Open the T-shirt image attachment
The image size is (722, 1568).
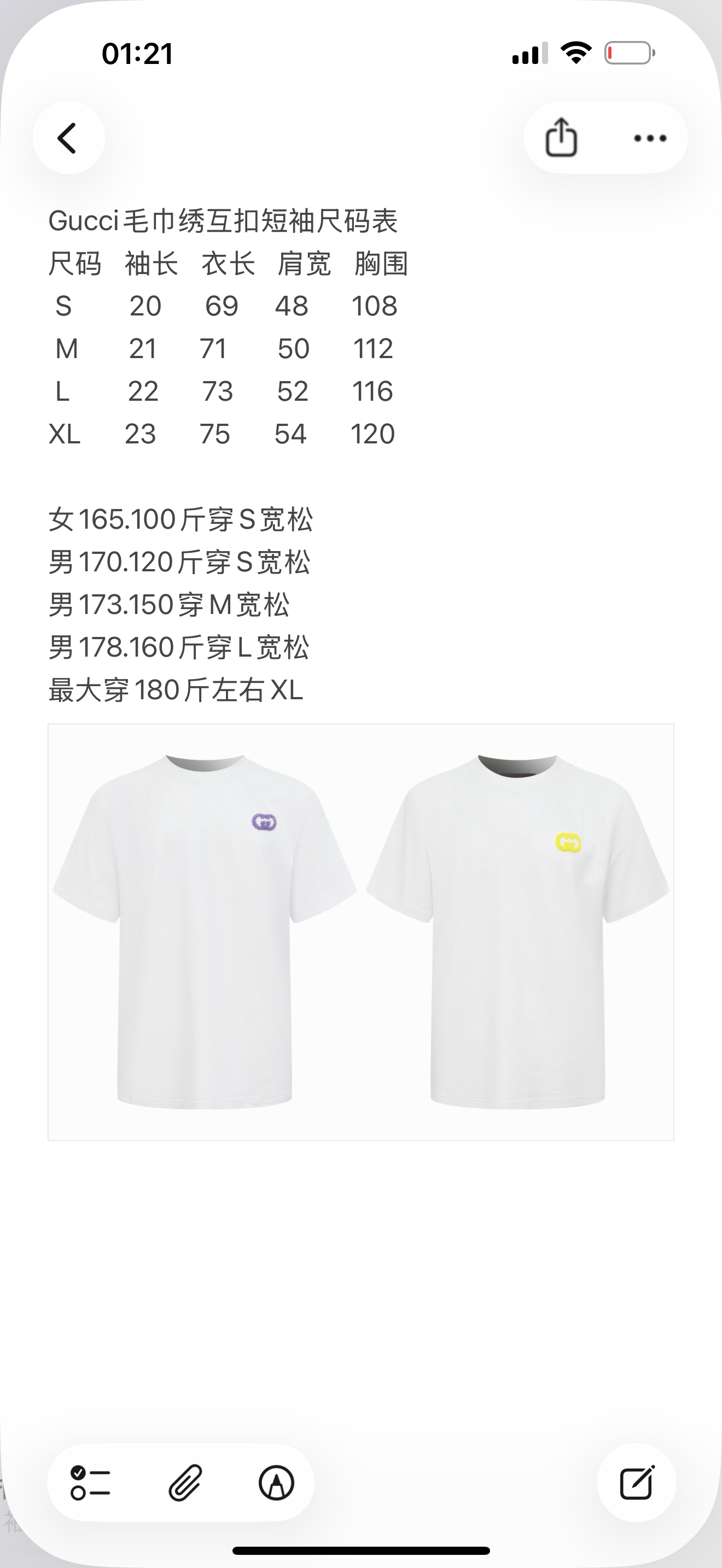point(360,931)
